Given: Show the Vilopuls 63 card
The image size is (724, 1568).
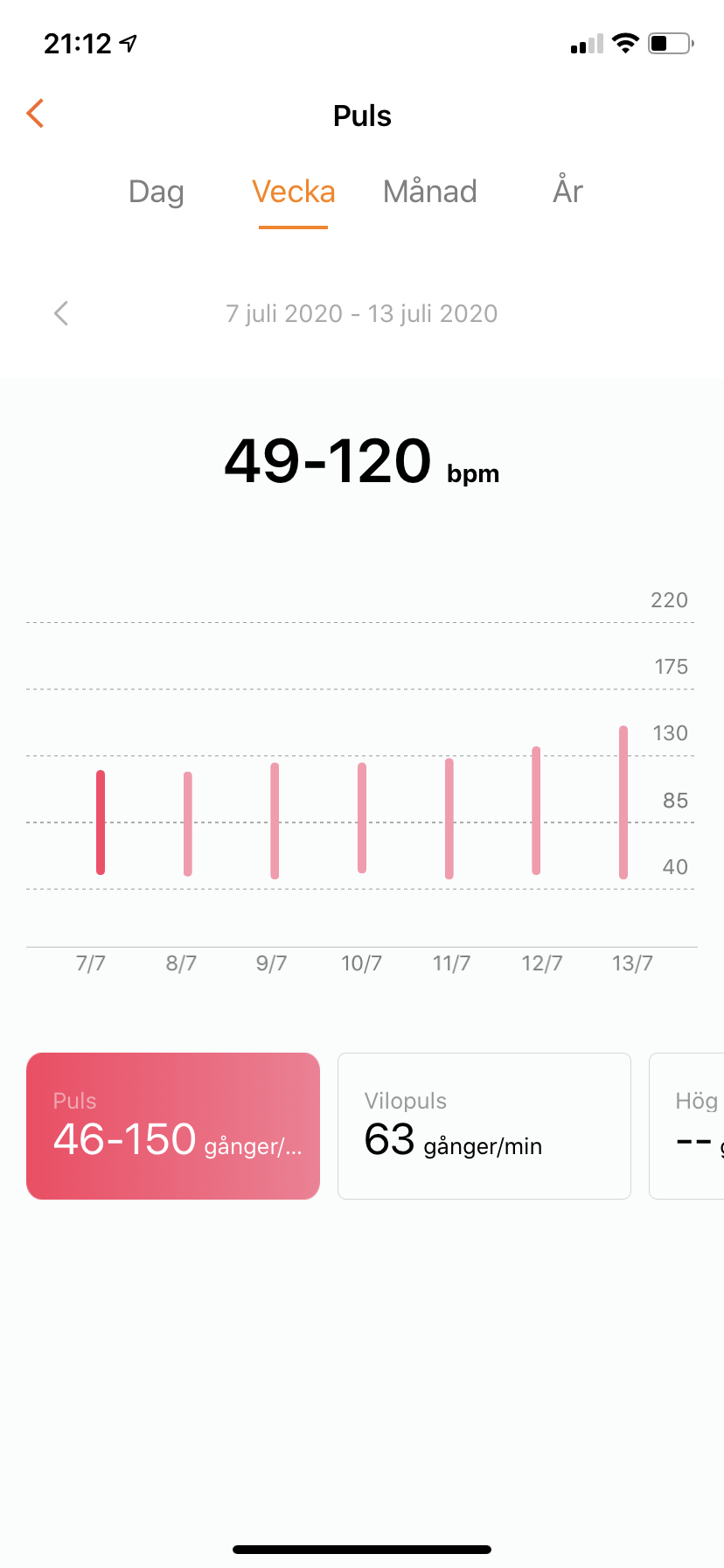Looking at the screenshot, I should pyautogui.click(x=484, y=1125).
